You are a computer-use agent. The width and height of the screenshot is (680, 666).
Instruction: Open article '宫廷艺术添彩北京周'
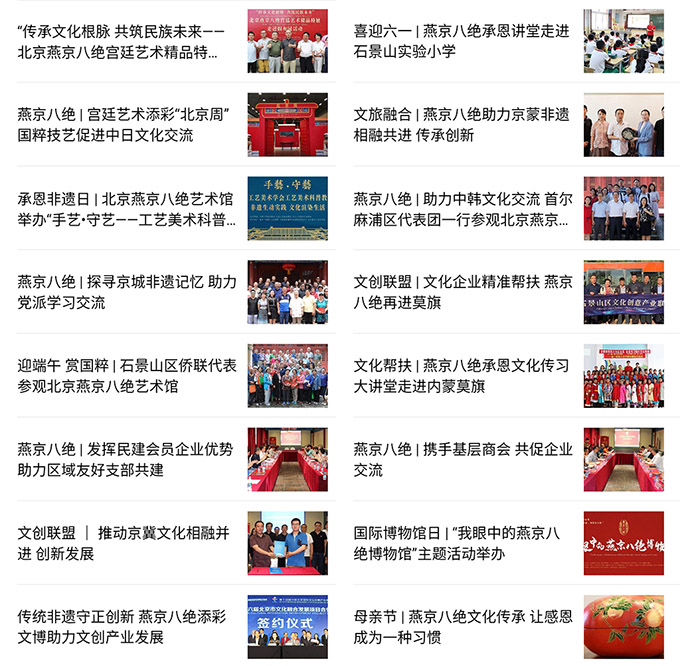(x=125, y=125)
